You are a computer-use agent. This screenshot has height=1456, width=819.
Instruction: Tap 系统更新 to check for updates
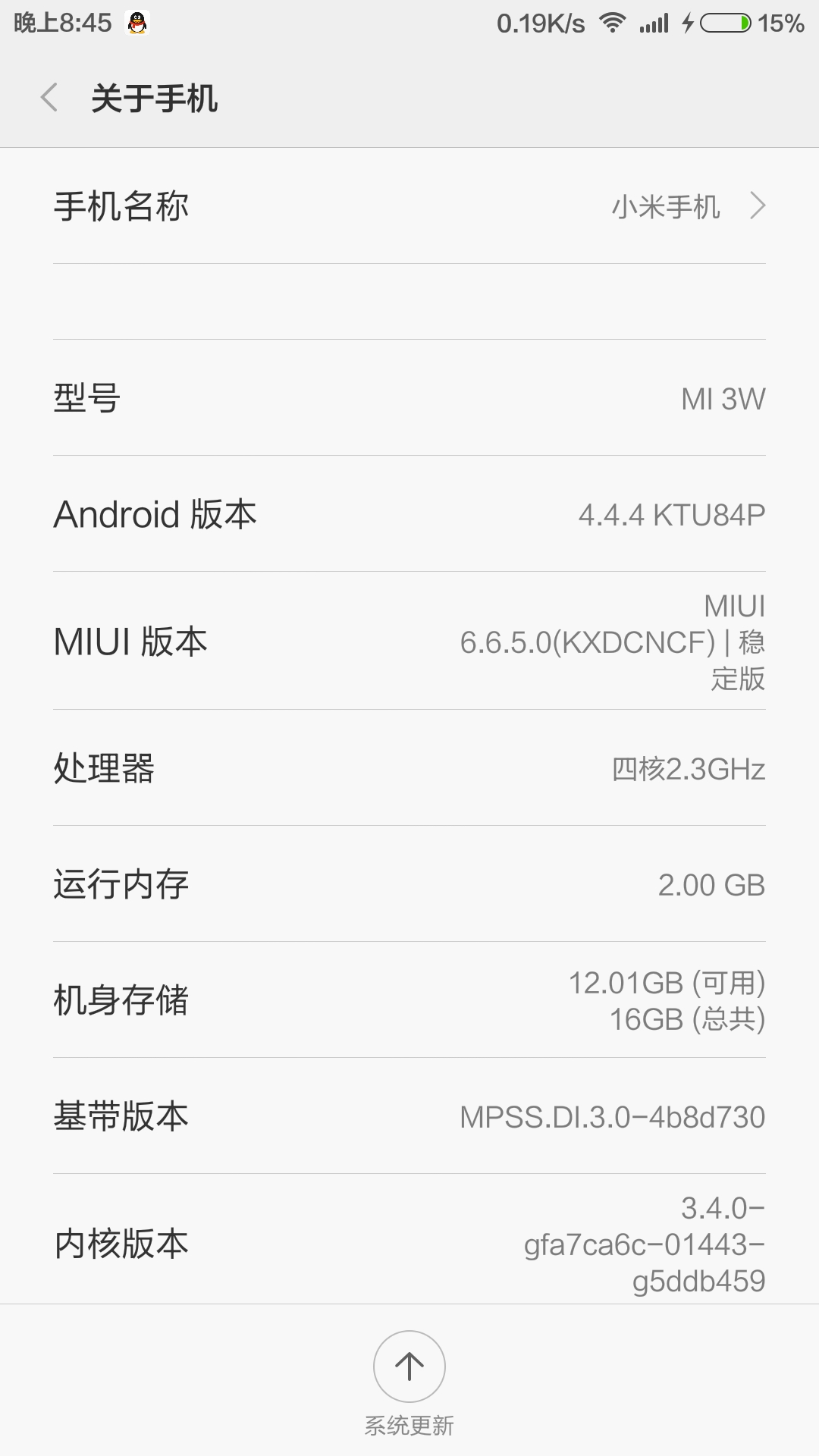[x=409, y=1424]
